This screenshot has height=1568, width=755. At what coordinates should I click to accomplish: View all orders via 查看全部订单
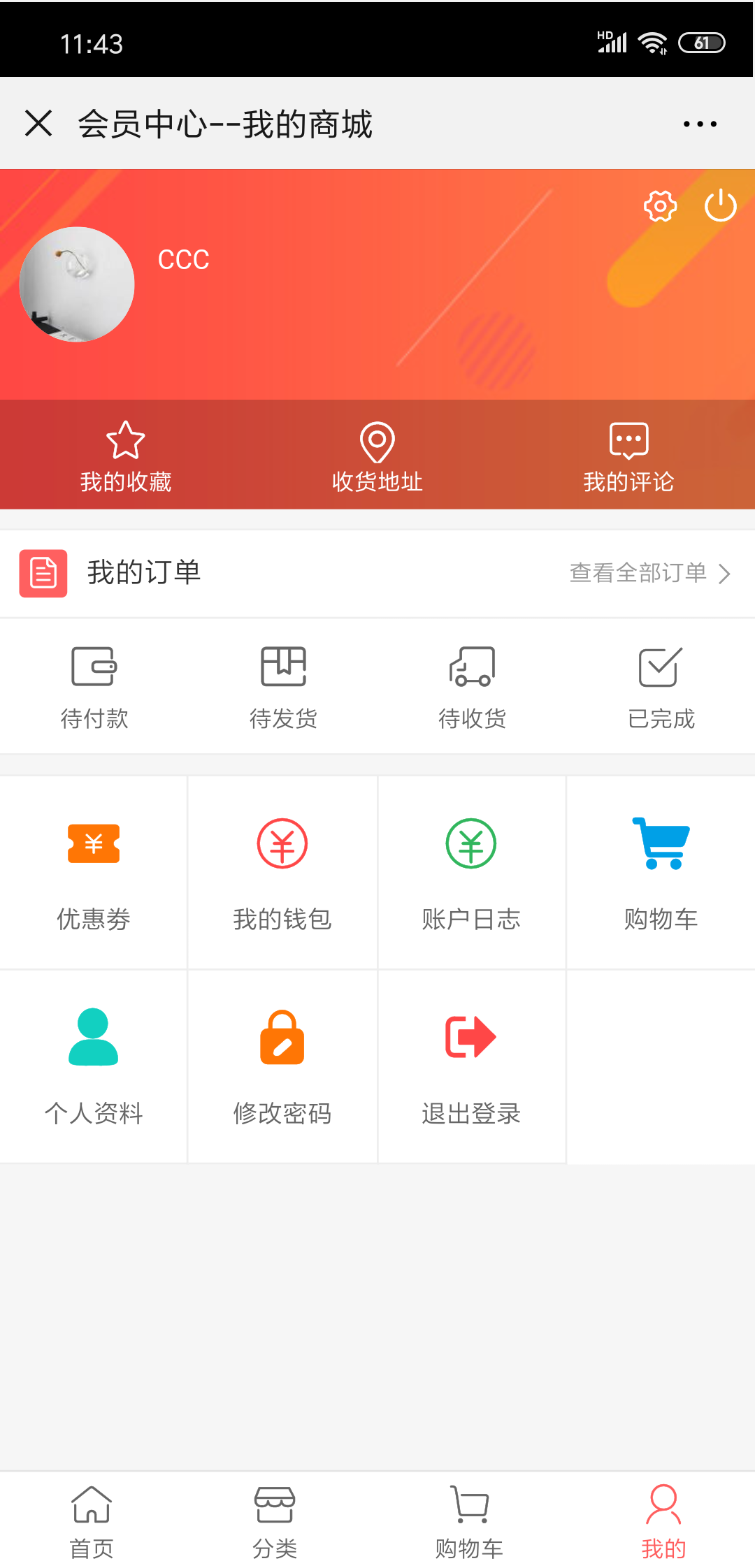649,574
